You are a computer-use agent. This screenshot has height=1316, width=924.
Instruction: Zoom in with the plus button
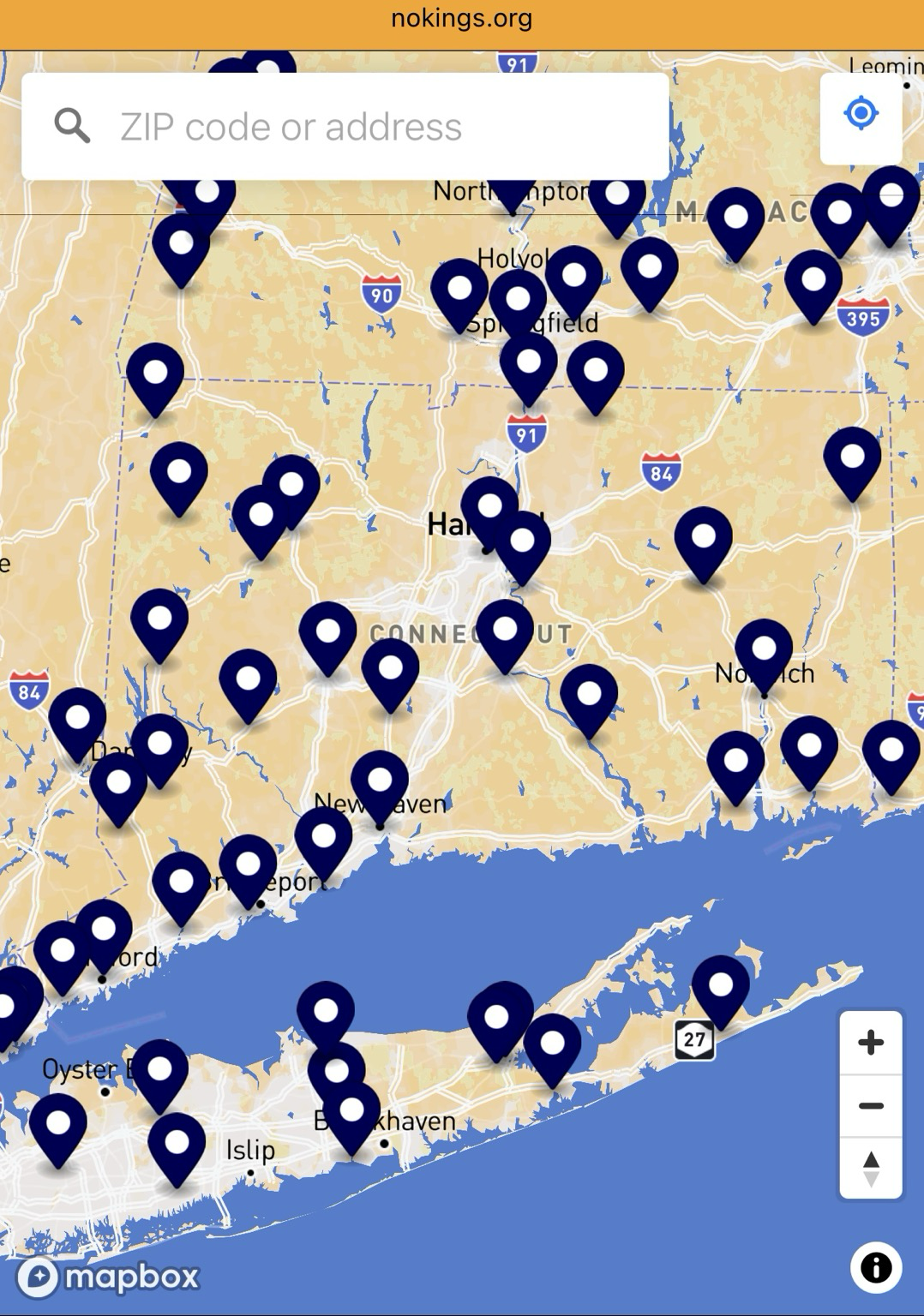(870, 1043)
